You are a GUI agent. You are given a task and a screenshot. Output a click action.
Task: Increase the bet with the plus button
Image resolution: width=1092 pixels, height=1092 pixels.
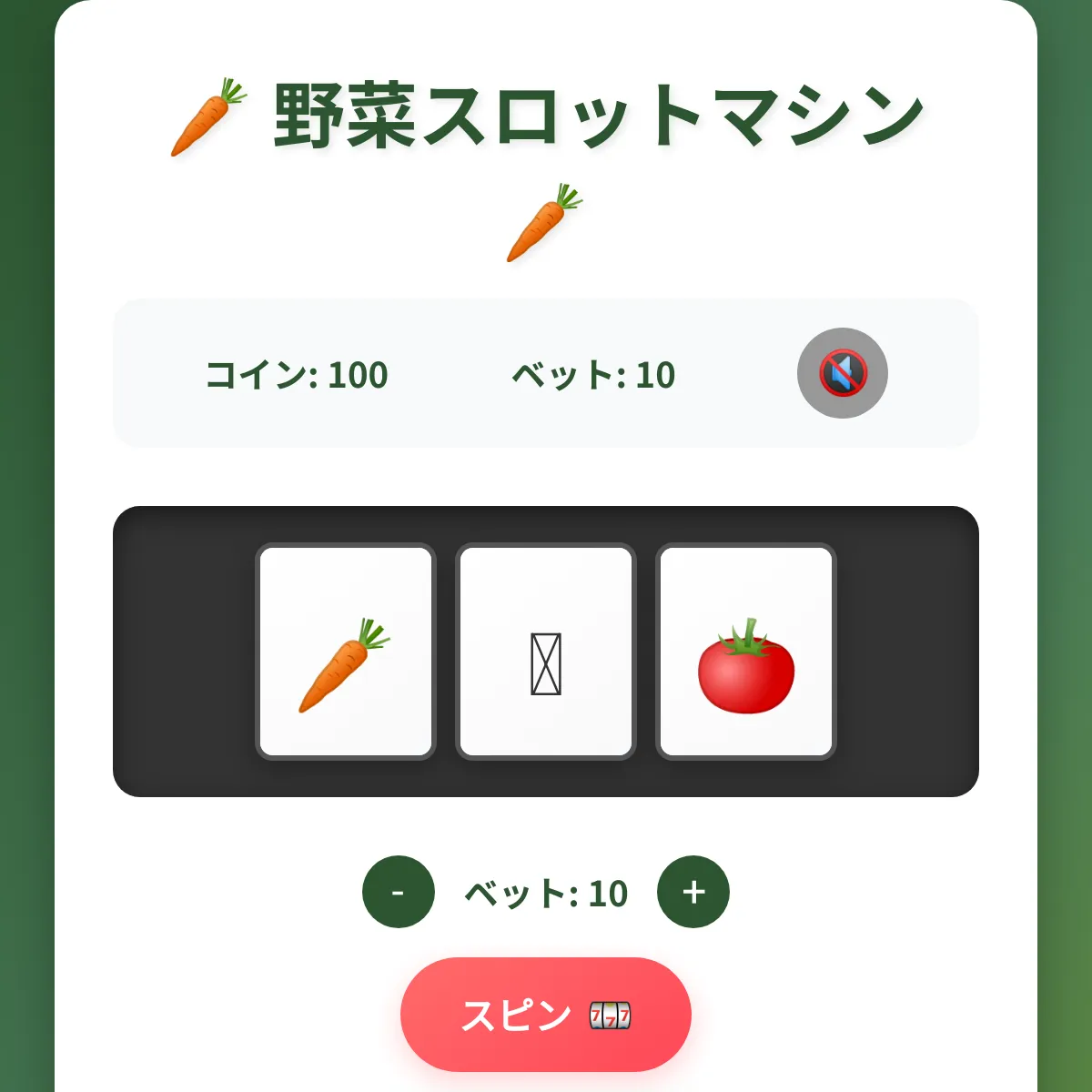click(693, 892)
